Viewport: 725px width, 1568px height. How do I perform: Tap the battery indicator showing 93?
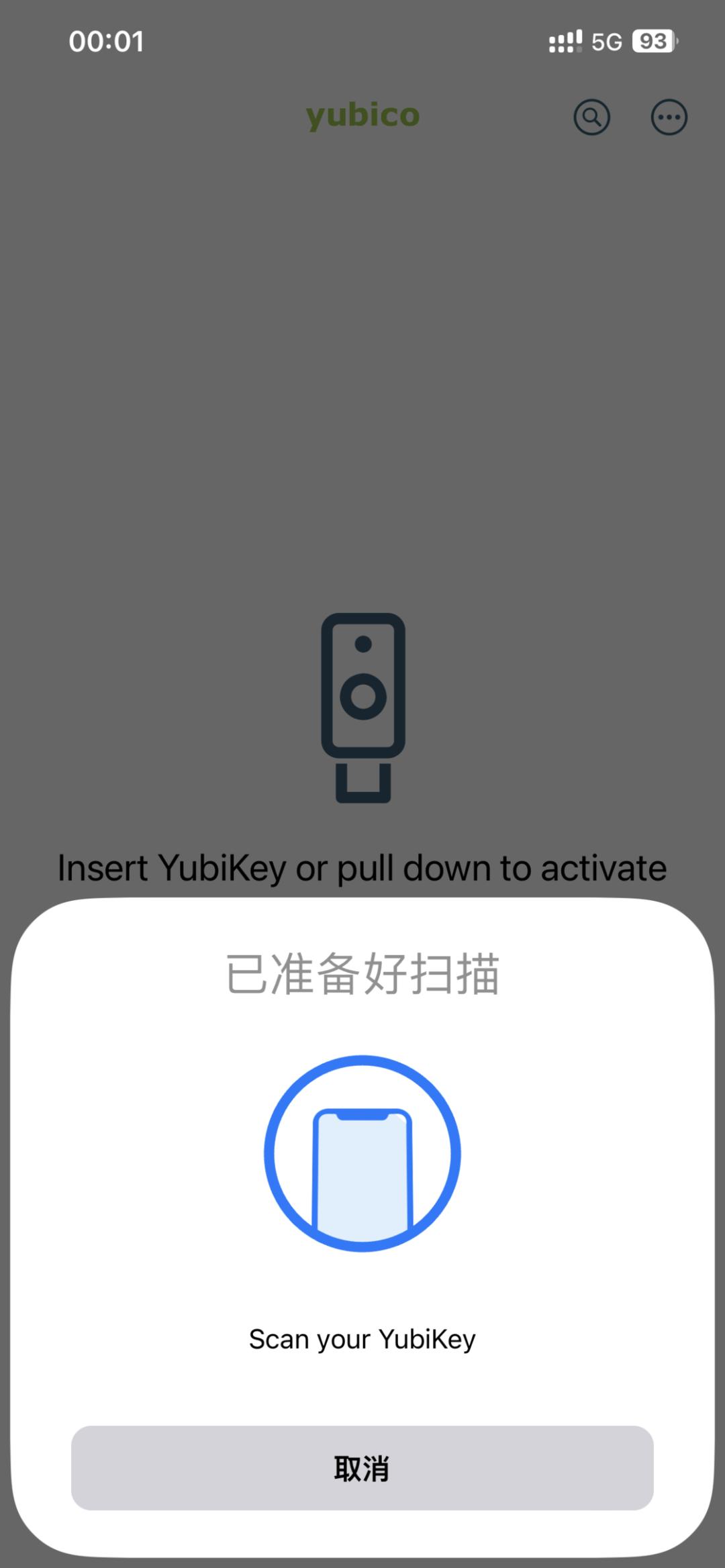coord(650,42)
